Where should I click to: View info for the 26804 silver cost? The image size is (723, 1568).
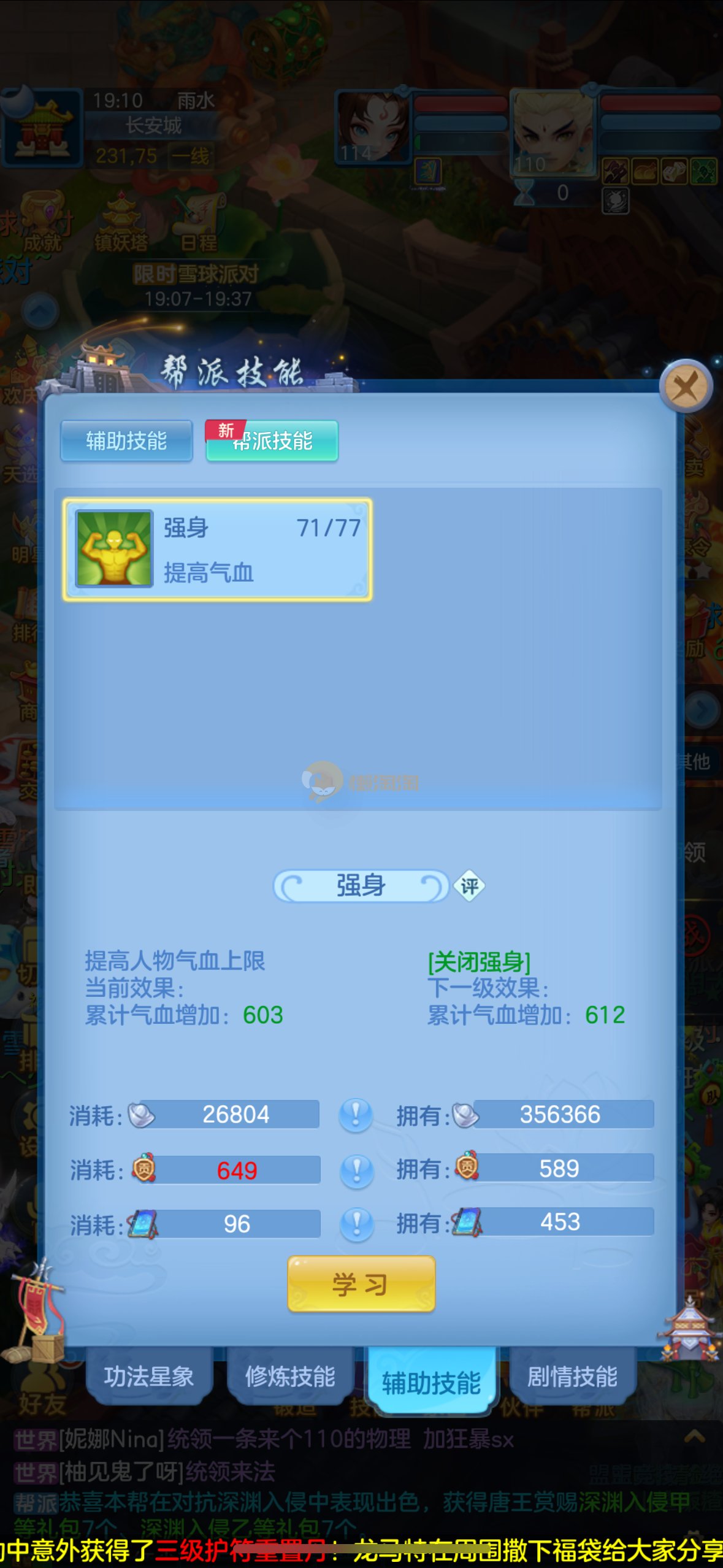(x=356, y=1114)
